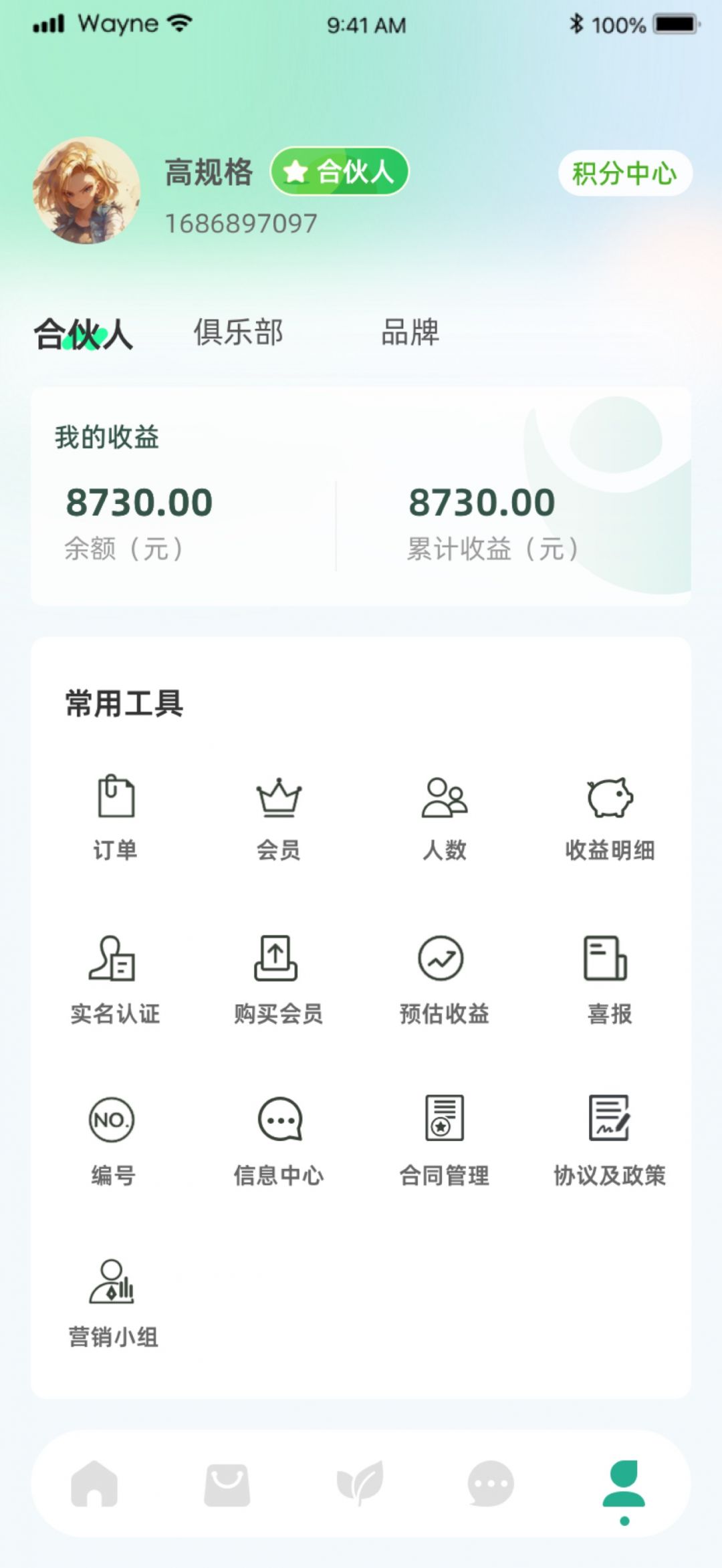View 预估收益 estimated earnings
This screenshot has width=722, height=1568.
[444, 979]
